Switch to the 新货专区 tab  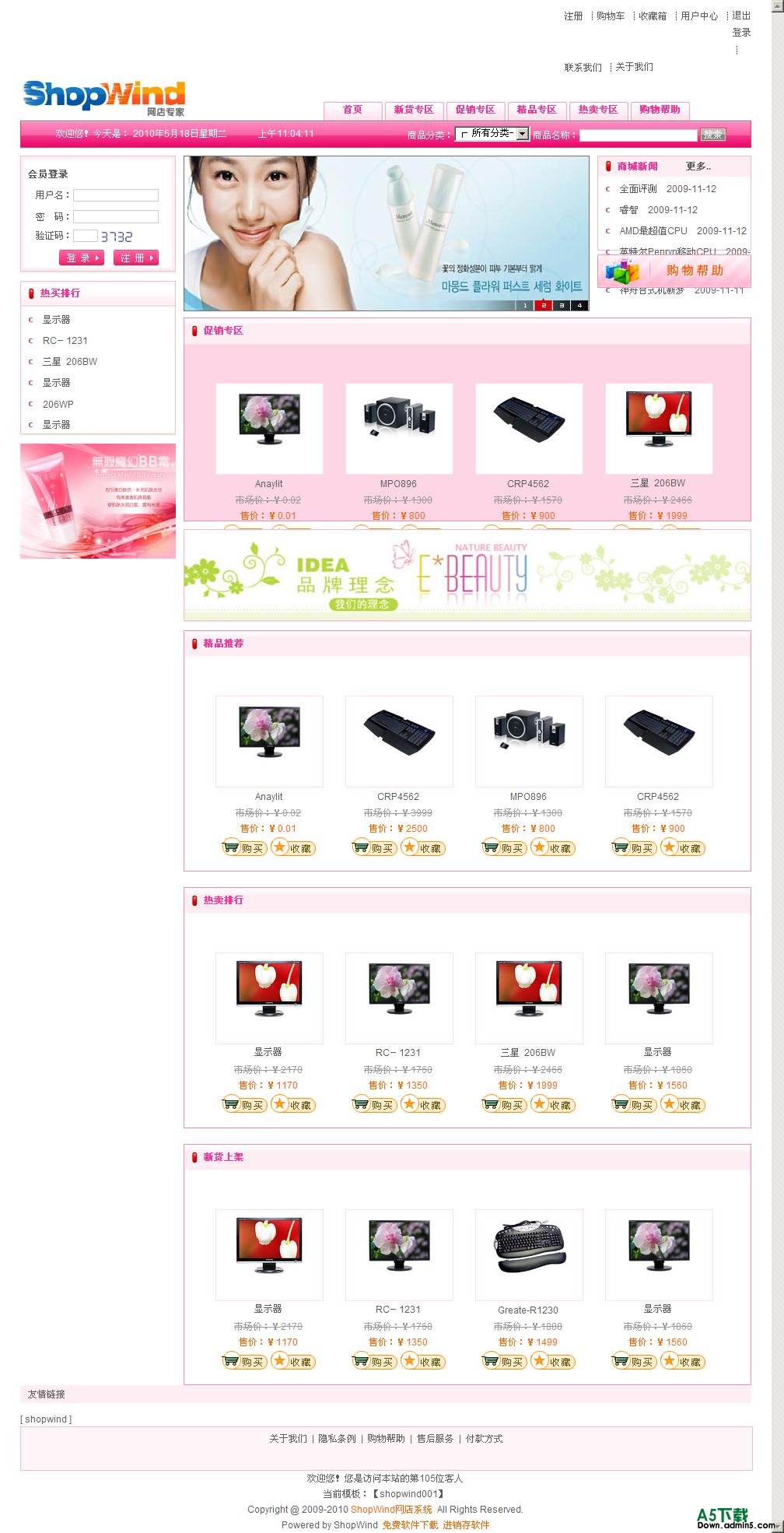(x=413, y=110)
